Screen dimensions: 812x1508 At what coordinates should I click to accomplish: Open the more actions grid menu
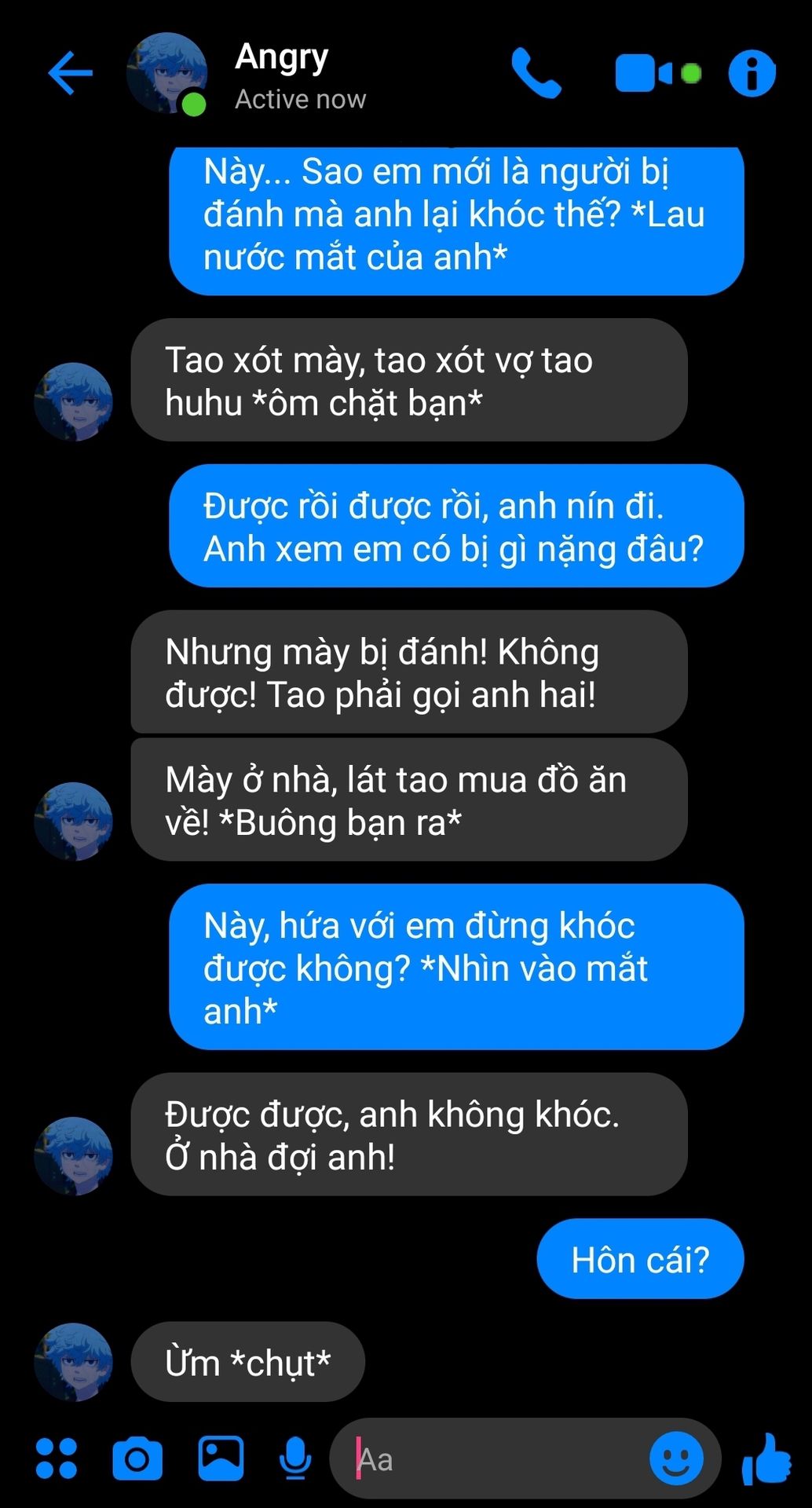coord(57,1459)
